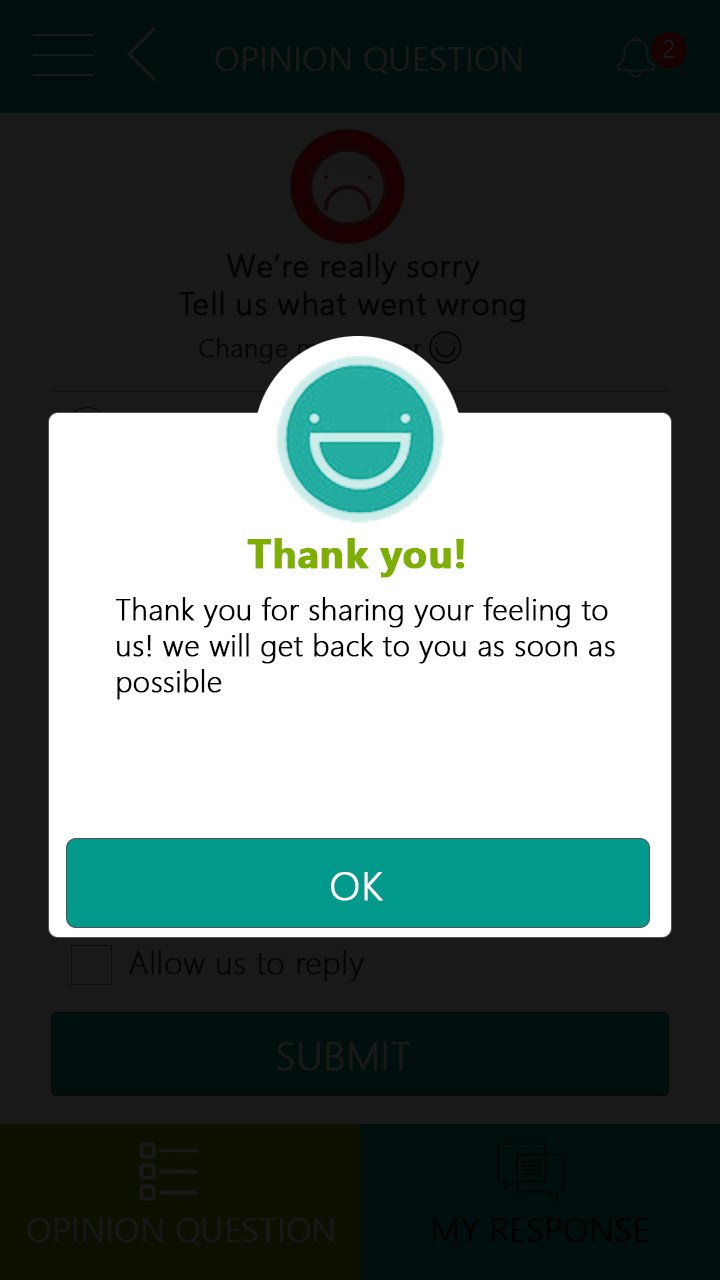Confirm the thank you dialog with OK
This screenshot has width=720, height=1280.
tap(358, 884)
